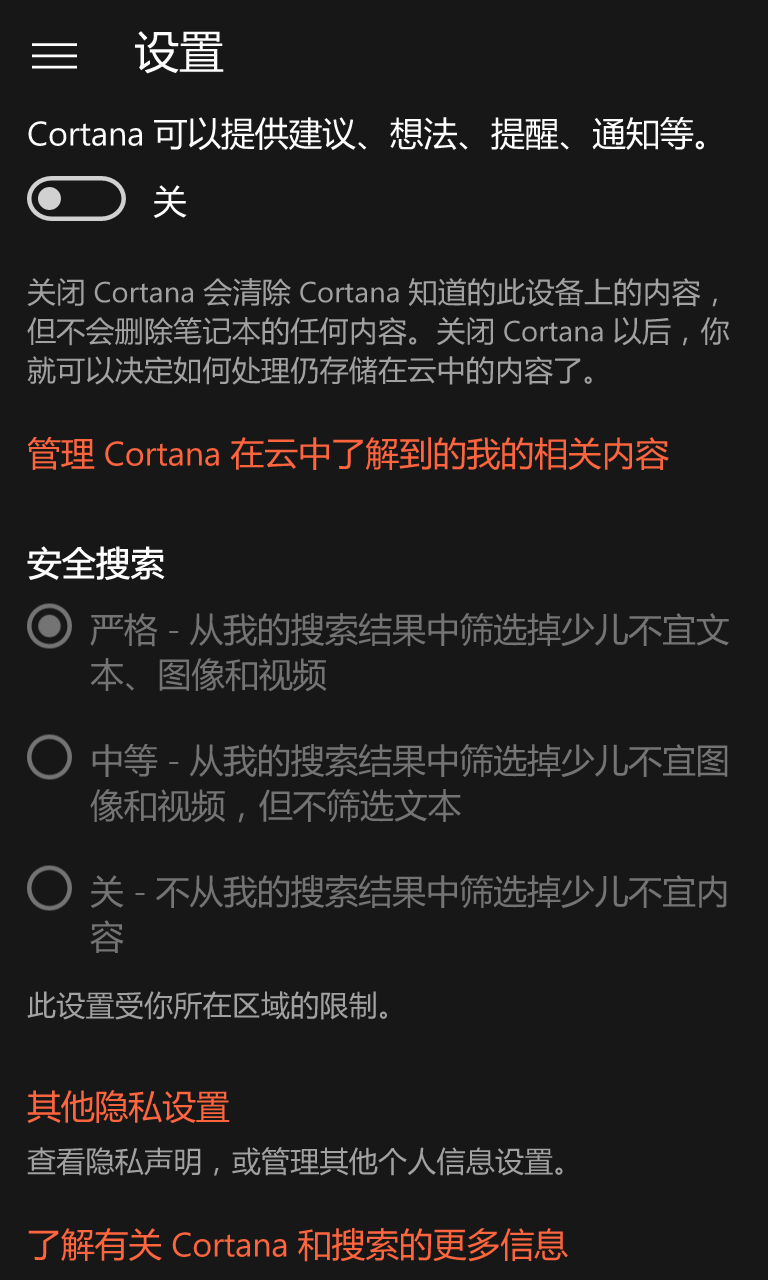Viewport: 768px width, 1280px height.
Task: Open 了解有关 Cortana 和搜索的更多信息 link
Action: (x=298, y=1244)
